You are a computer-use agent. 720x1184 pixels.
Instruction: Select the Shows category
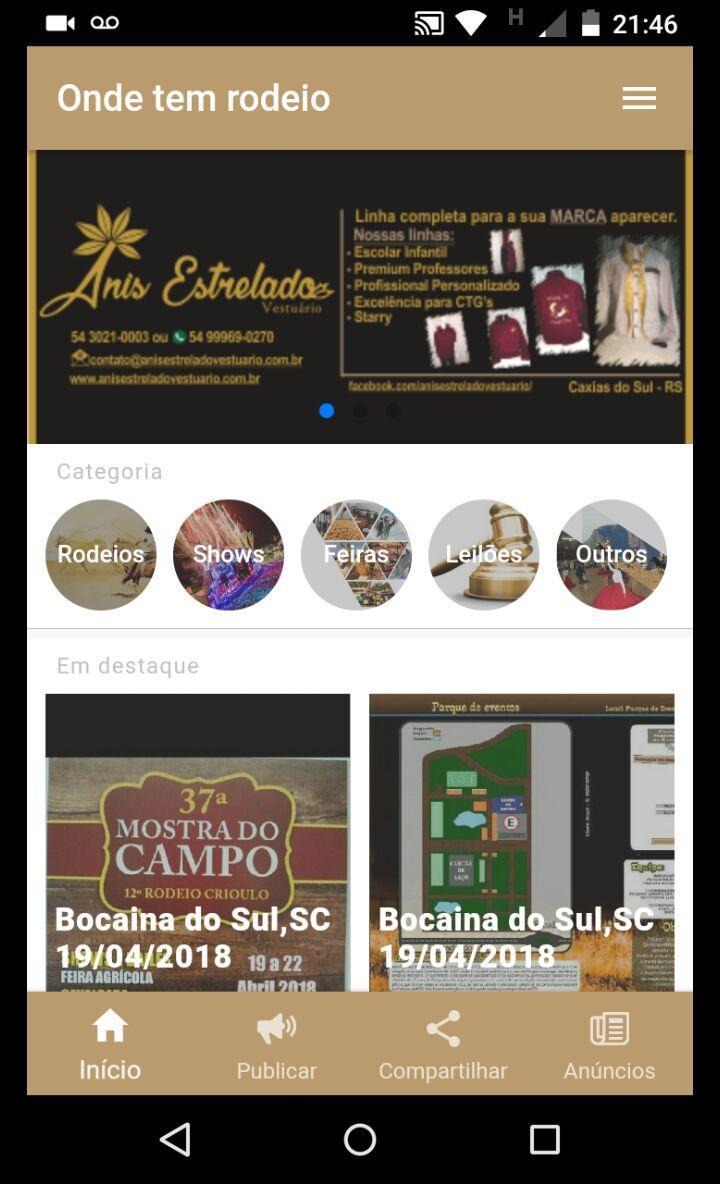[228, 555]
